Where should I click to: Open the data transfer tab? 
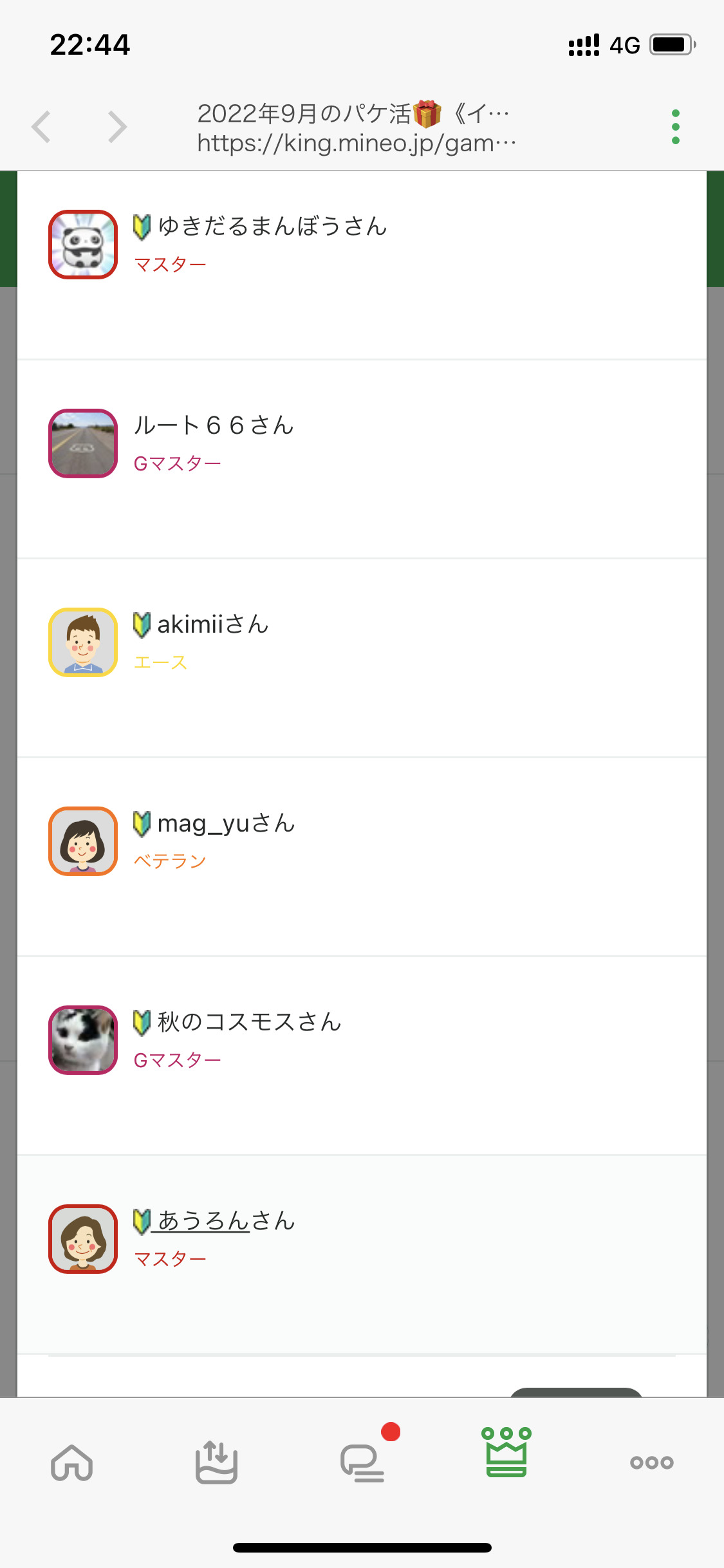click(x=217, y=1462)
